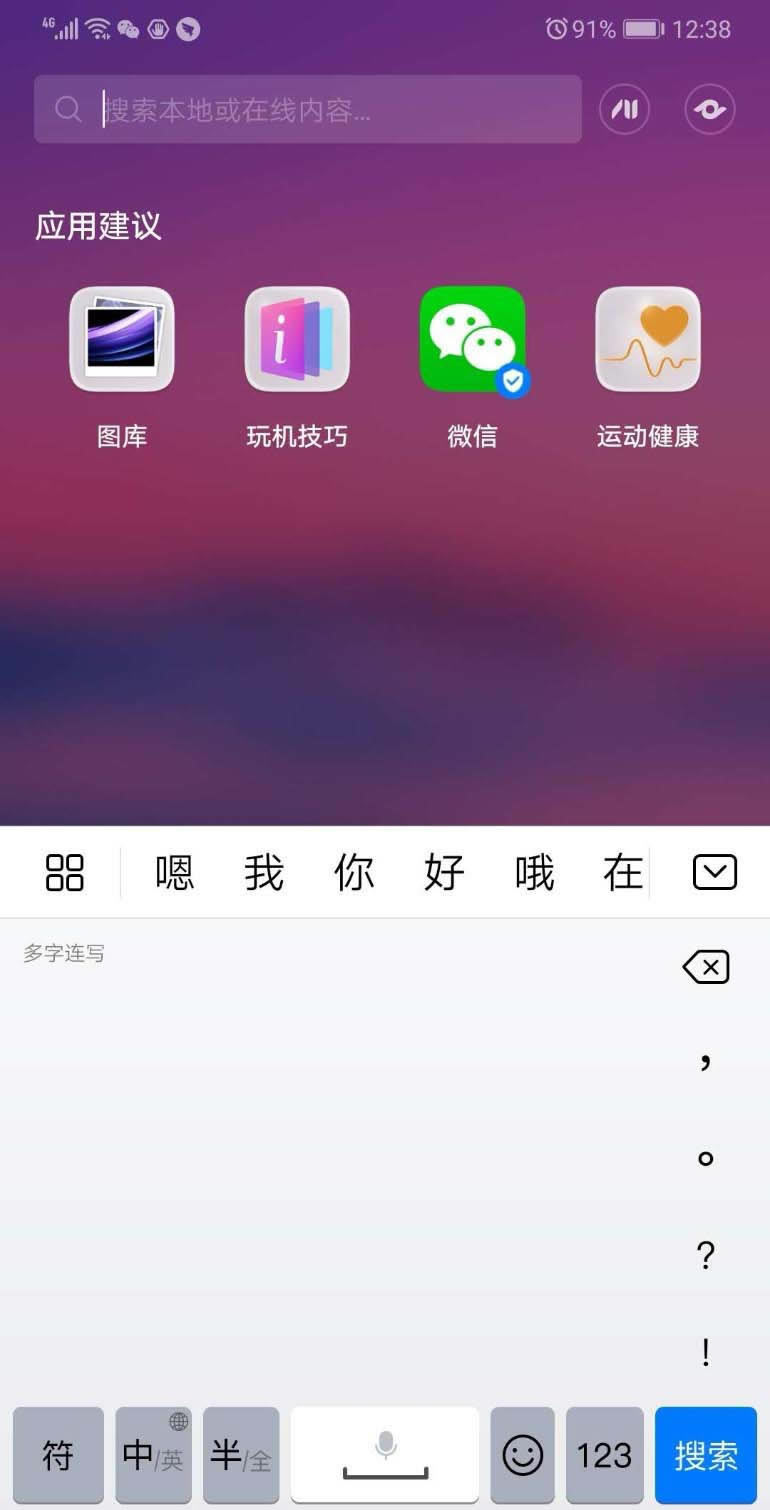Toggle Chinese/English input with 中/英 key
Viewport: 770px width, 1510px height.
(152, 1455)
